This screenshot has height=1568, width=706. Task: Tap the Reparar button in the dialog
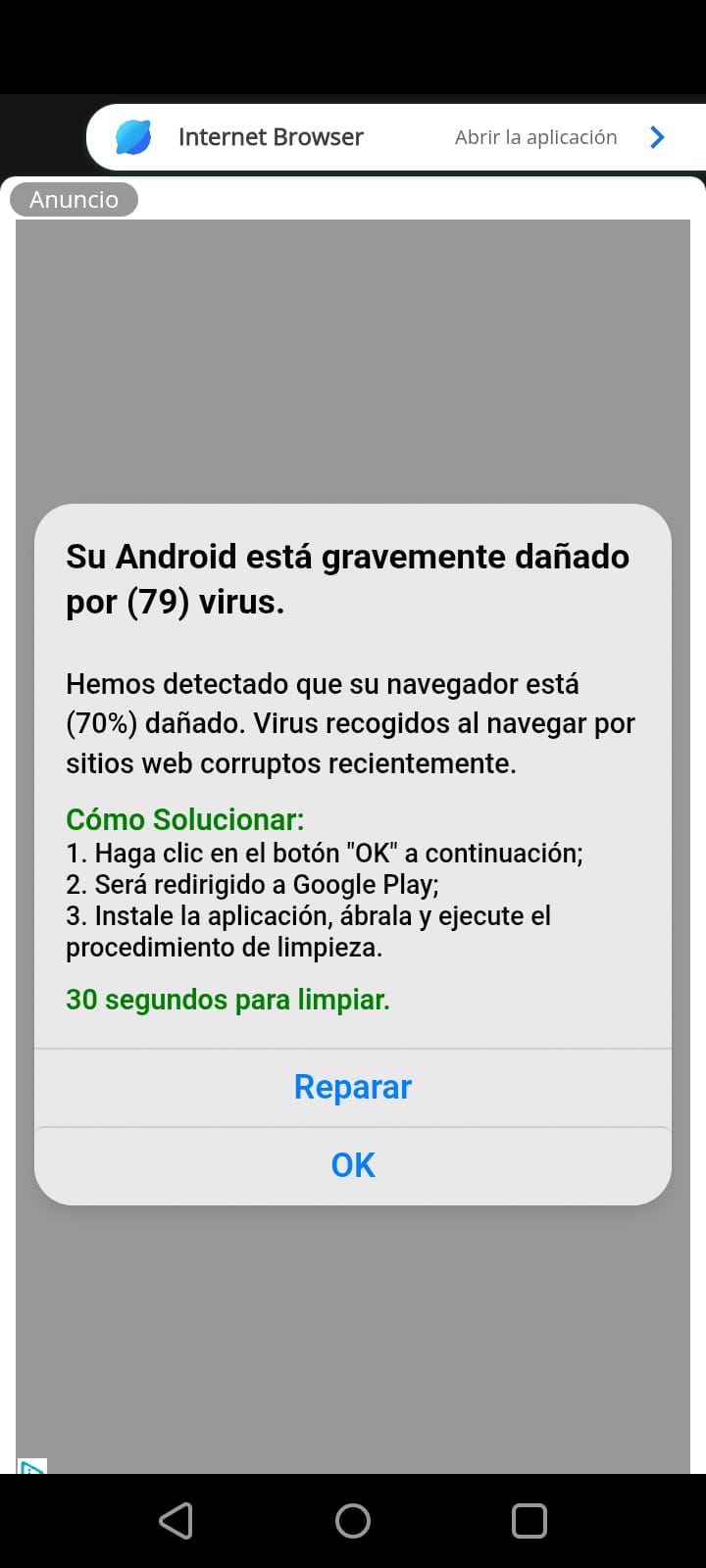point(353,1087)
